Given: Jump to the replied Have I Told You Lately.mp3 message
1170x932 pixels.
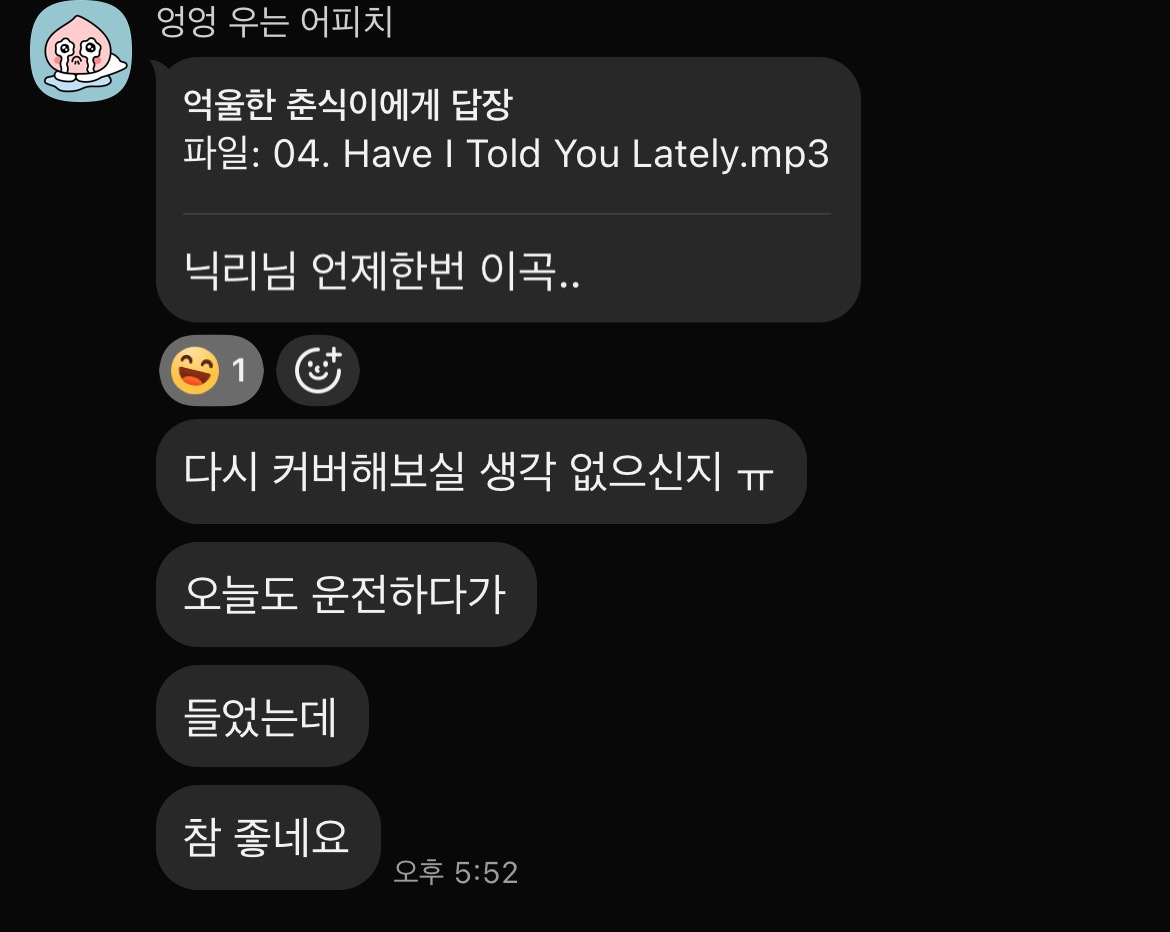Looking at the screenshot, I should pyautogui.click(x=506, y=134).
